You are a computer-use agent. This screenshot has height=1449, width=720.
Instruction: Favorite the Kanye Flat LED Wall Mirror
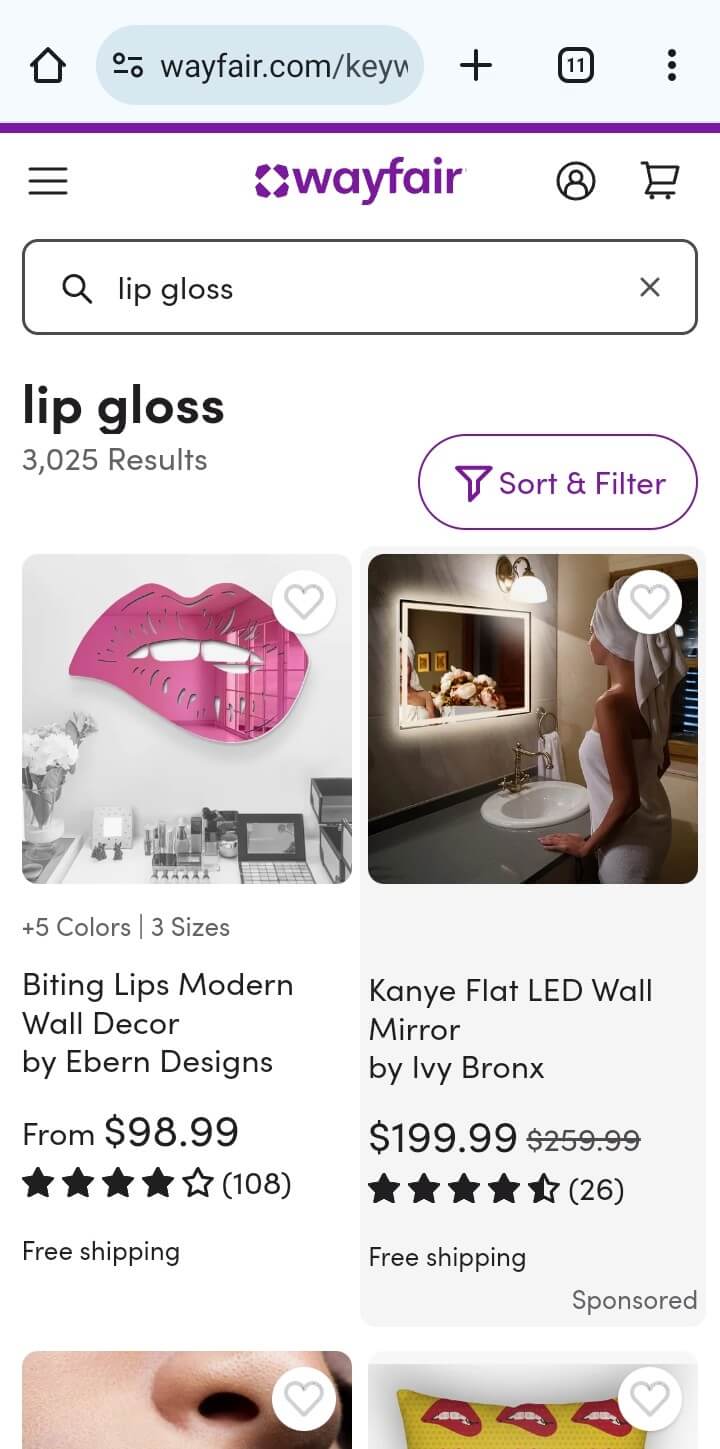coord(649,602)
